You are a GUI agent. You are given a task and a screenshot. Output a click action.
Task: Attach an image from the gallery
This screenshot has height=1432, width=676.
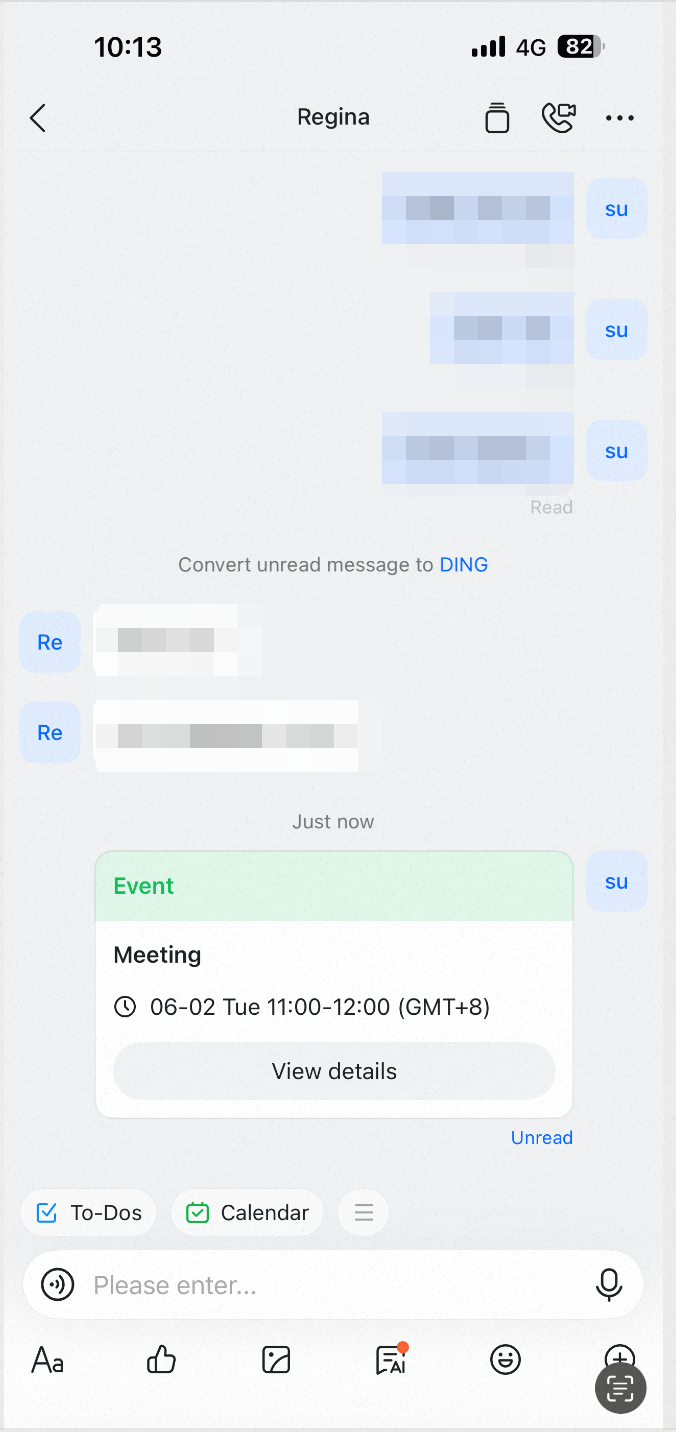[x=276, y=1360]
